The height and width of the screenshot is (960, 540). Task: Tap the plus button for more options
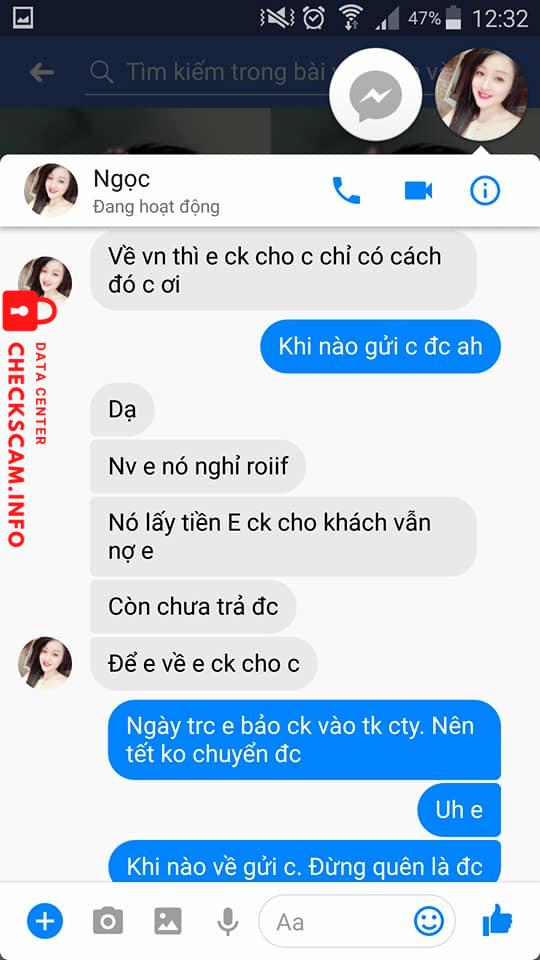[45, 921]
